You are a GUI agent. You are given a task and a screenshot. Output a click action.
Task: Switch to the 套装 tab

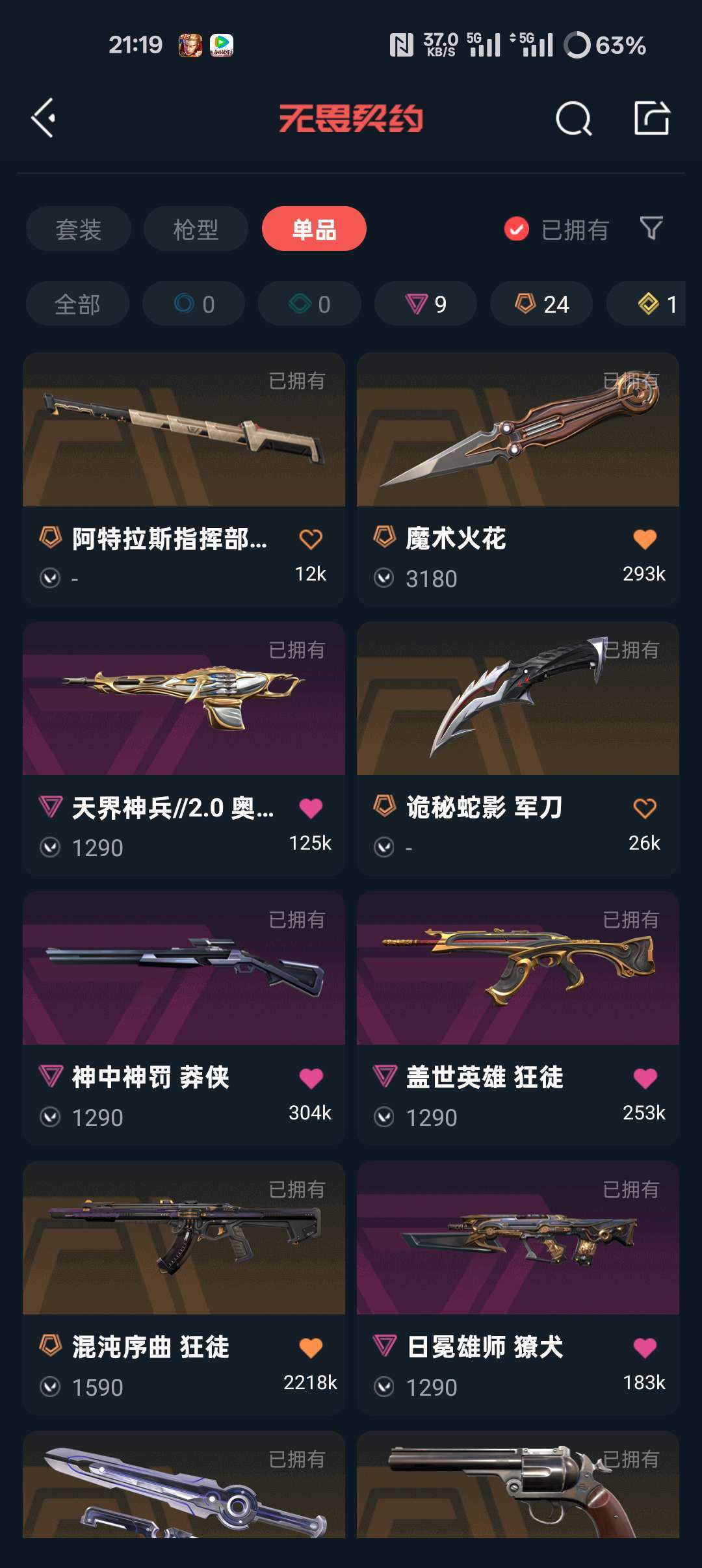tap(79, 229)
